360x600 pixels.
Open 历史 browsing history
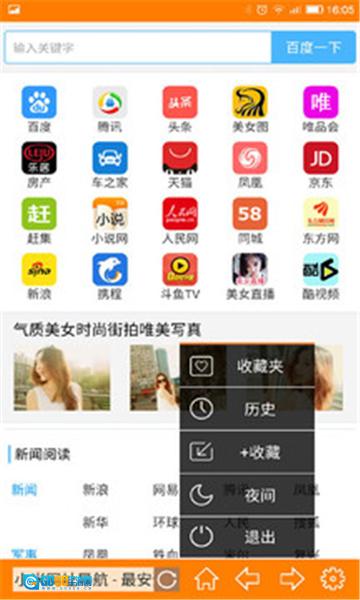(x=247, y=409)
